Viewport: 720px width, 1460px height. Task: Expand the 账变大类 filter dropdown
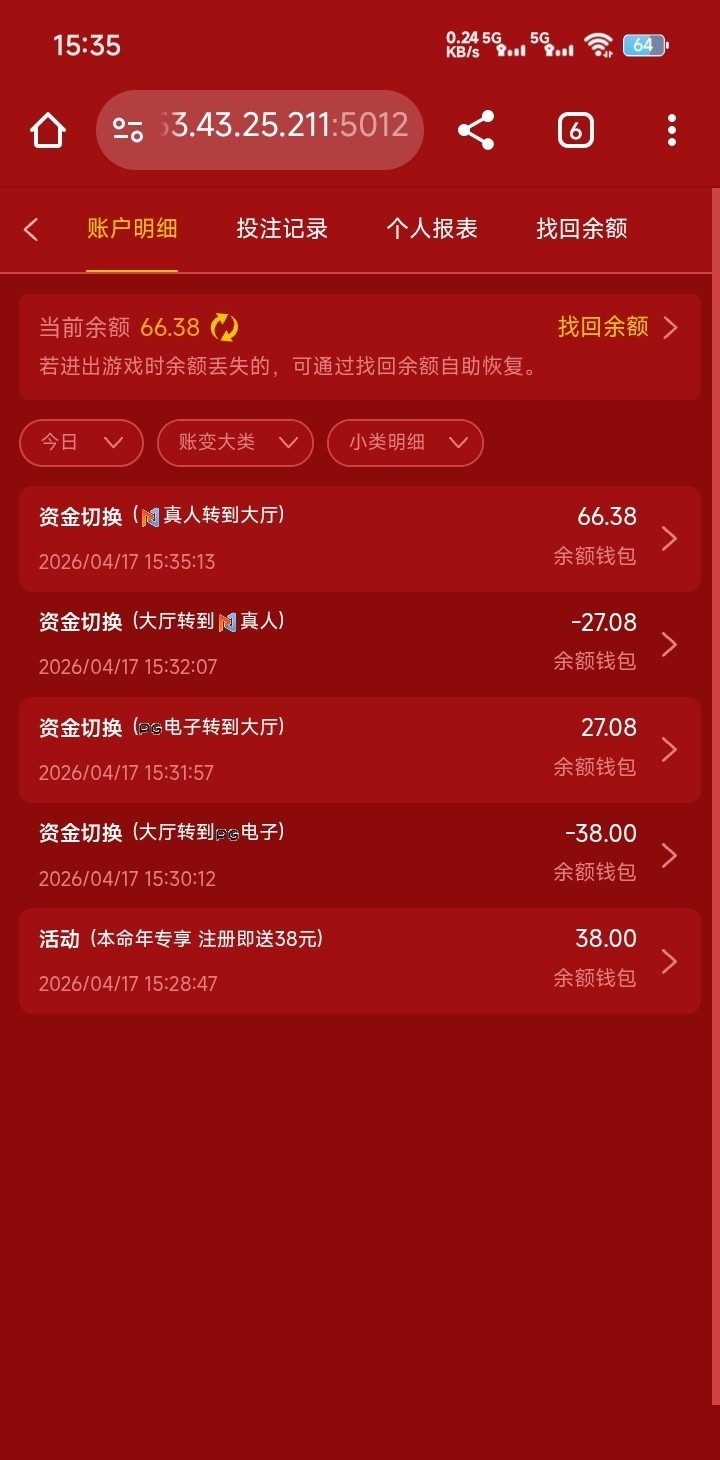pos(235,442)
